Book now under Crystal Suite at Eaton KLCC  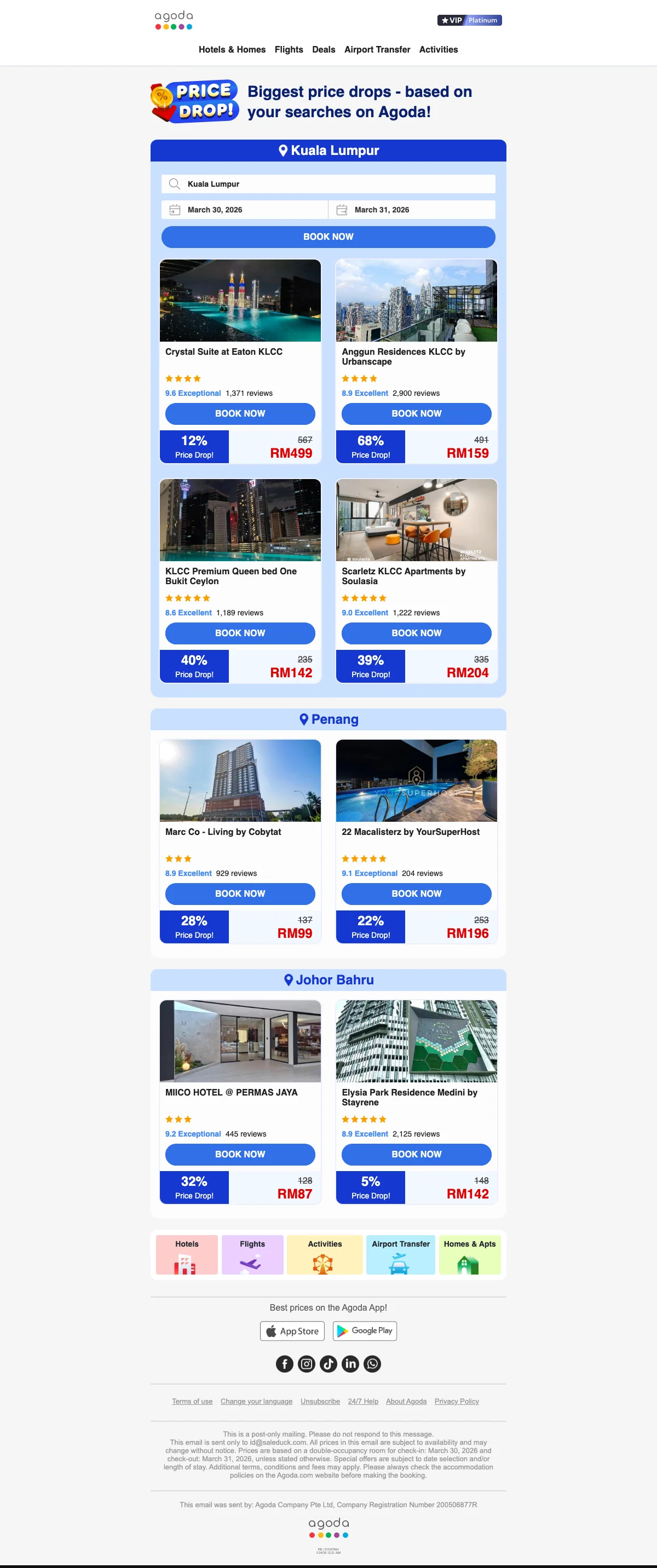[x=240, y=413]
